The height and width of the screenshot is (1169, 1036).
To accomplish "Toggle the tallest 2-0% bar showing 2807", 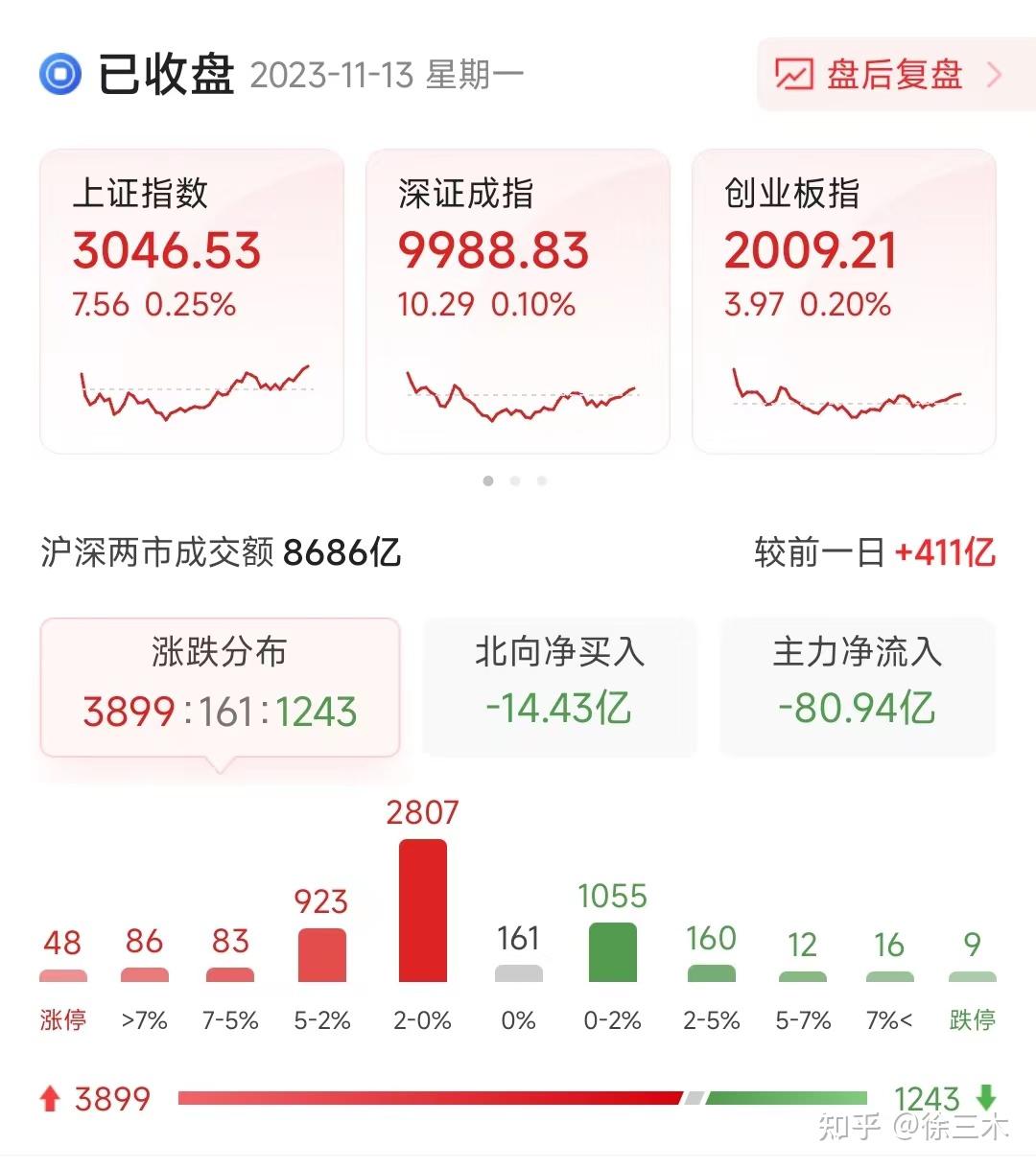I will 422,911.
